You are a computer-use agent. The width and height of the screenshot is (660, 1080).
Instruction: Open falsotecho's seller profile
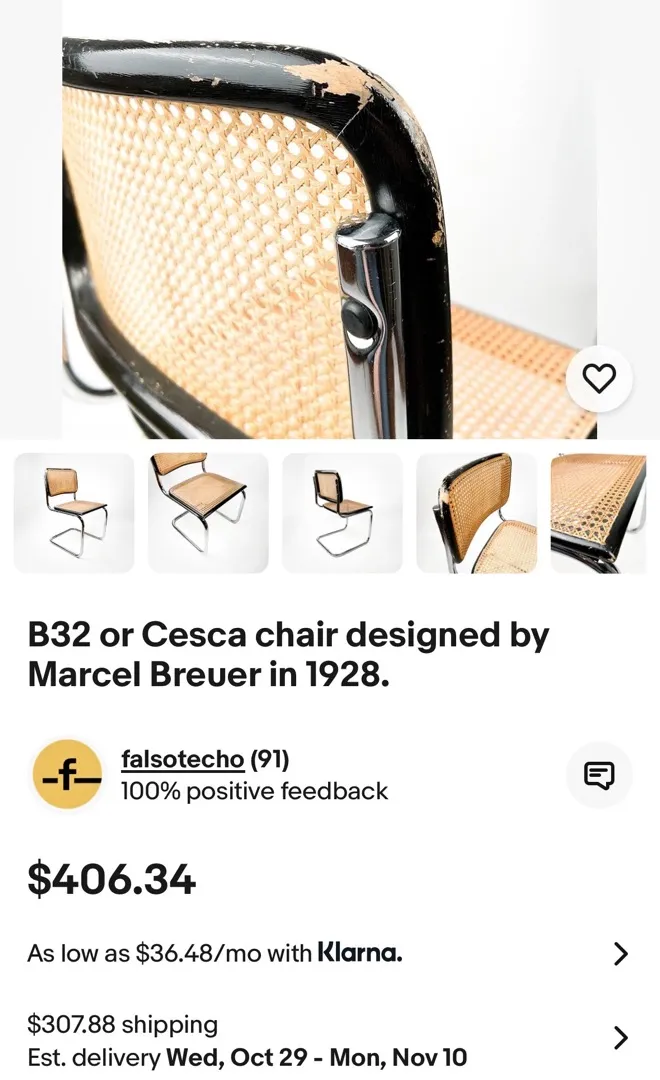(x=182, y=760)
